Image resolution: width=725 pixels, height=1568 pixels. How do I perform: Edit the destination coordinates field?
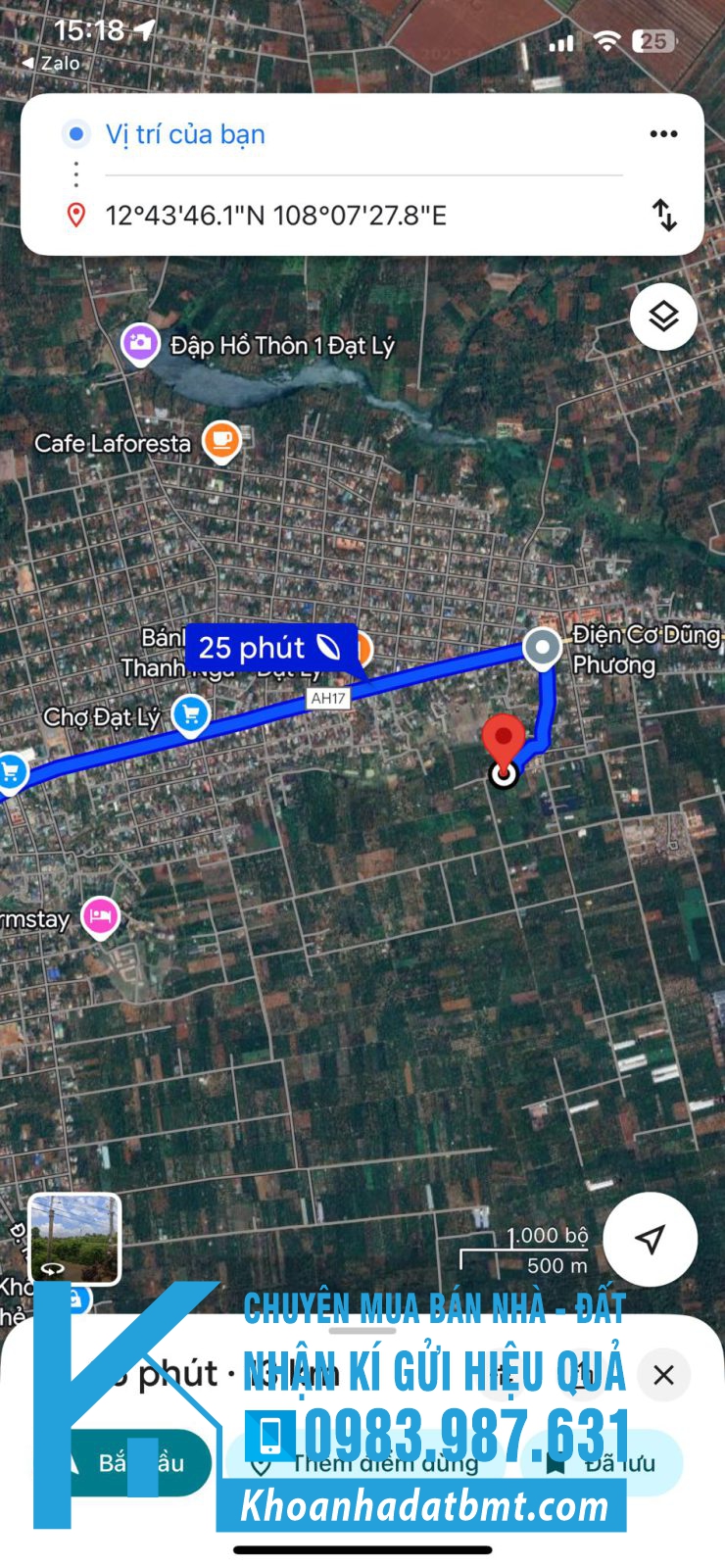pos(363,215)
